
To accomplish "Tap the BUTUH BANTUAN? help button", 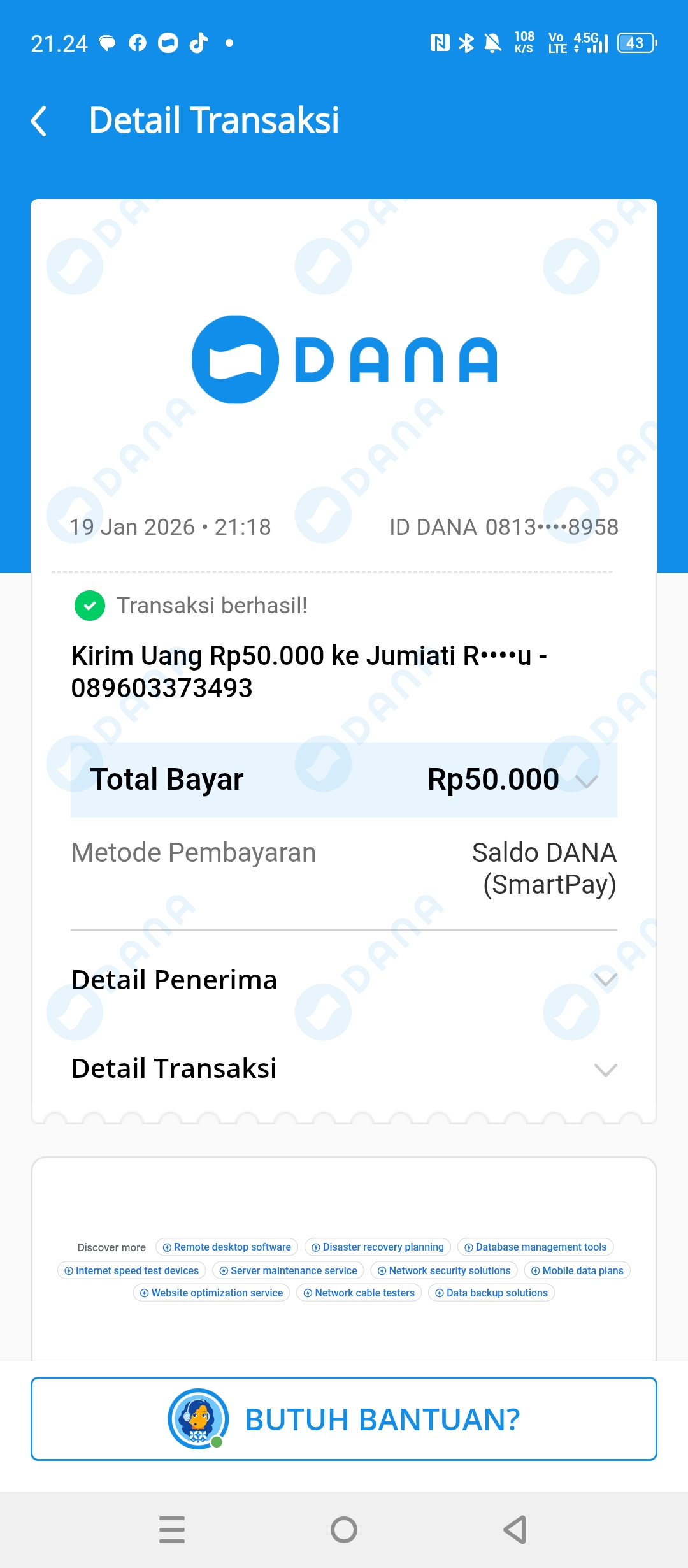I will point(344,1419).
